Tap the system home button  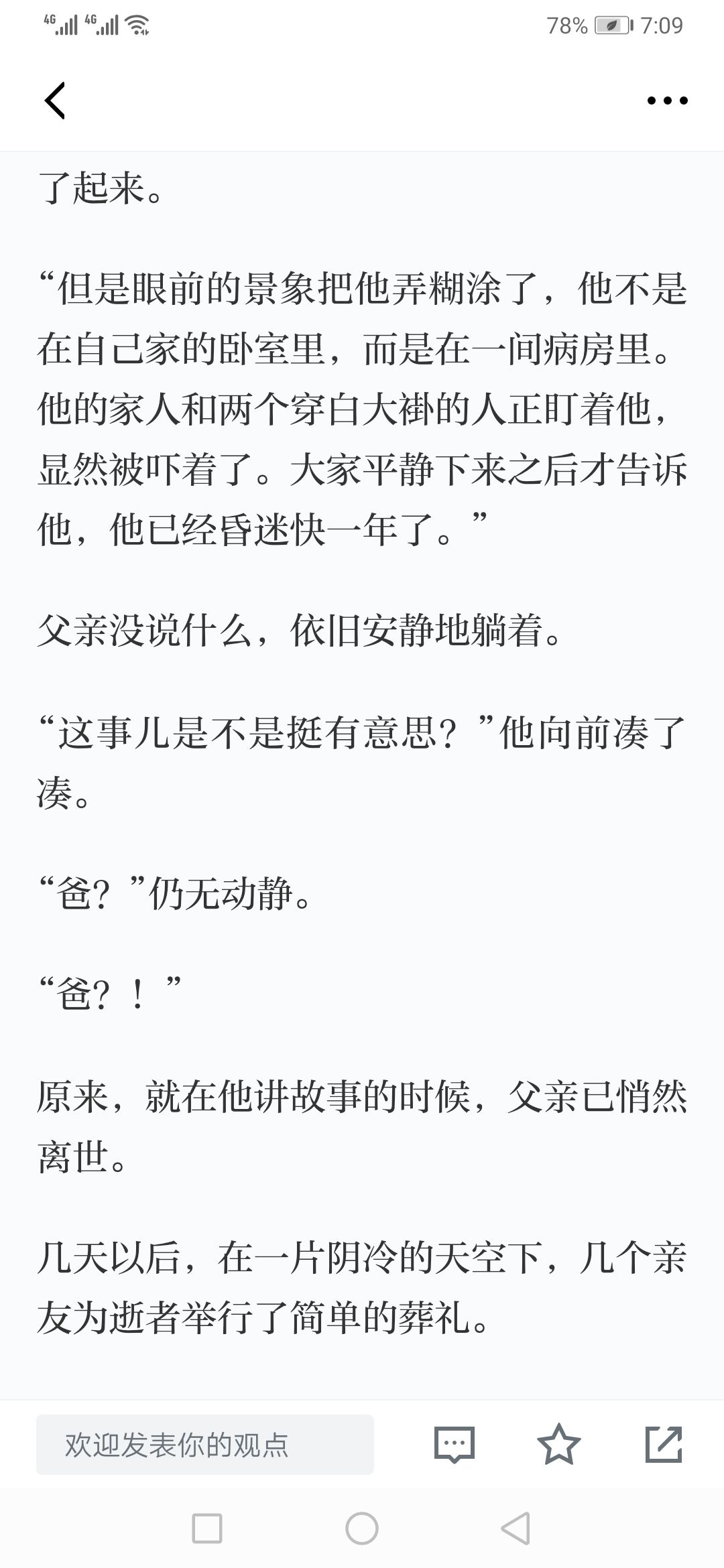pos(362,1528)
